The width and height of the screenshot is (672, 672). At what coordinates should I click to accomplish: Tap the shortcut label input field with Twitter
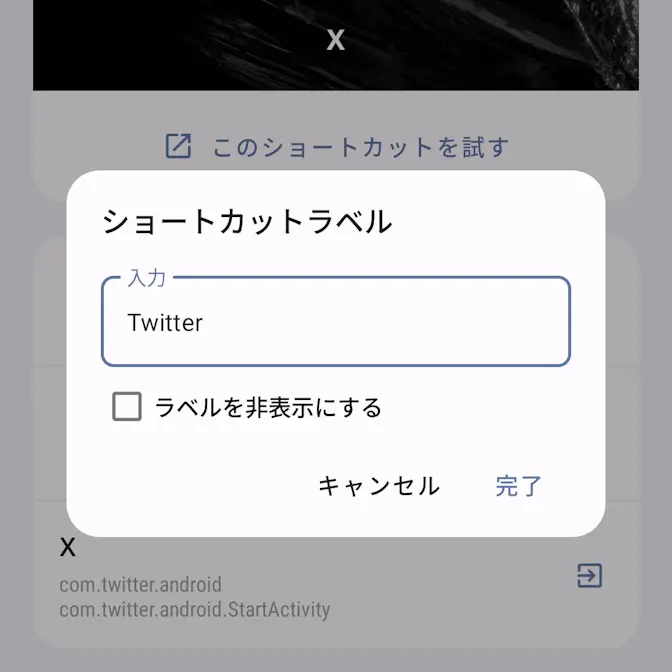pos(335,323)
